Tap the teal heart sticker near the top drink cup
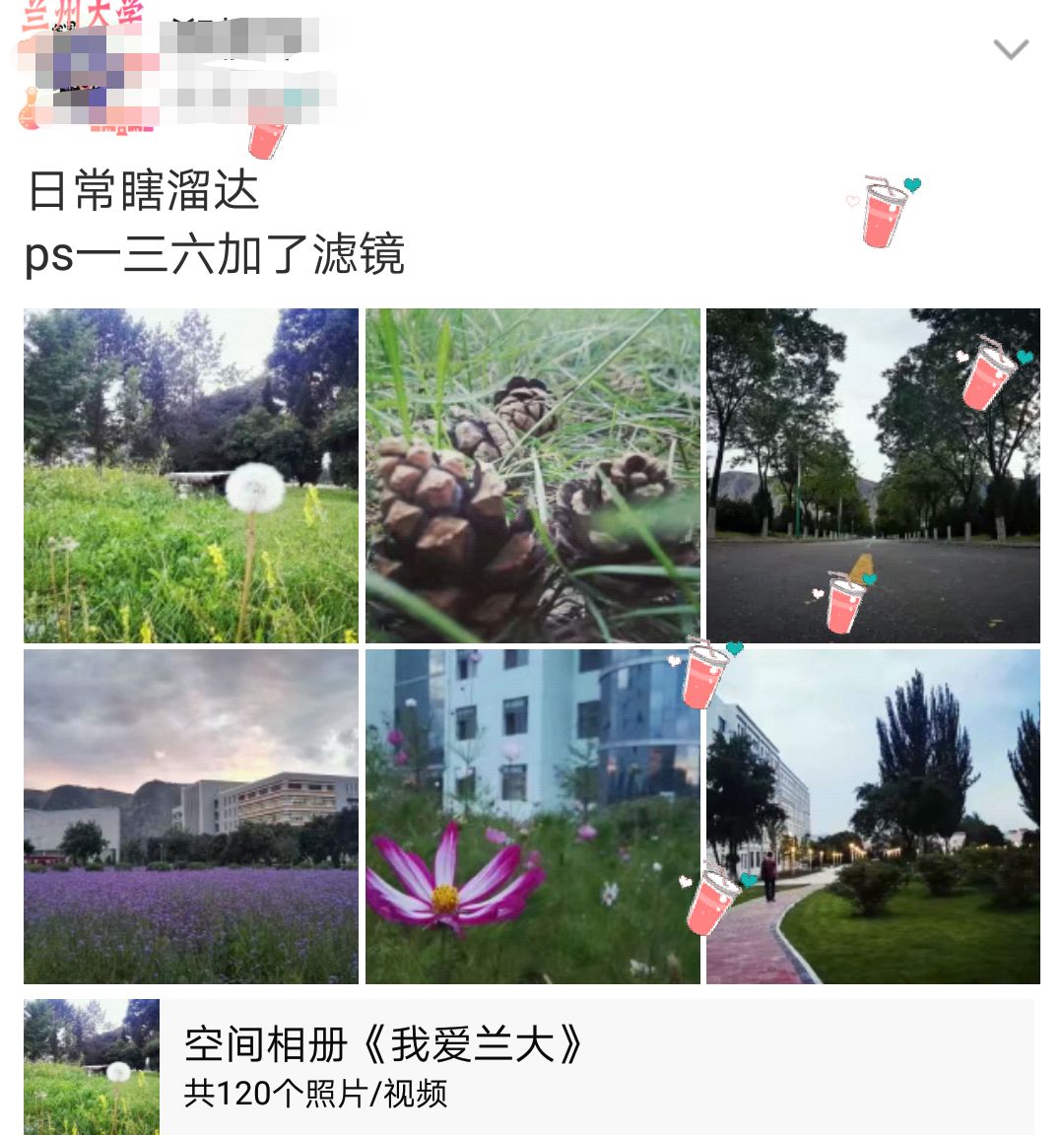Image resolution: width=1064 pixels, height=1135 pixels. tap(911, 182)
